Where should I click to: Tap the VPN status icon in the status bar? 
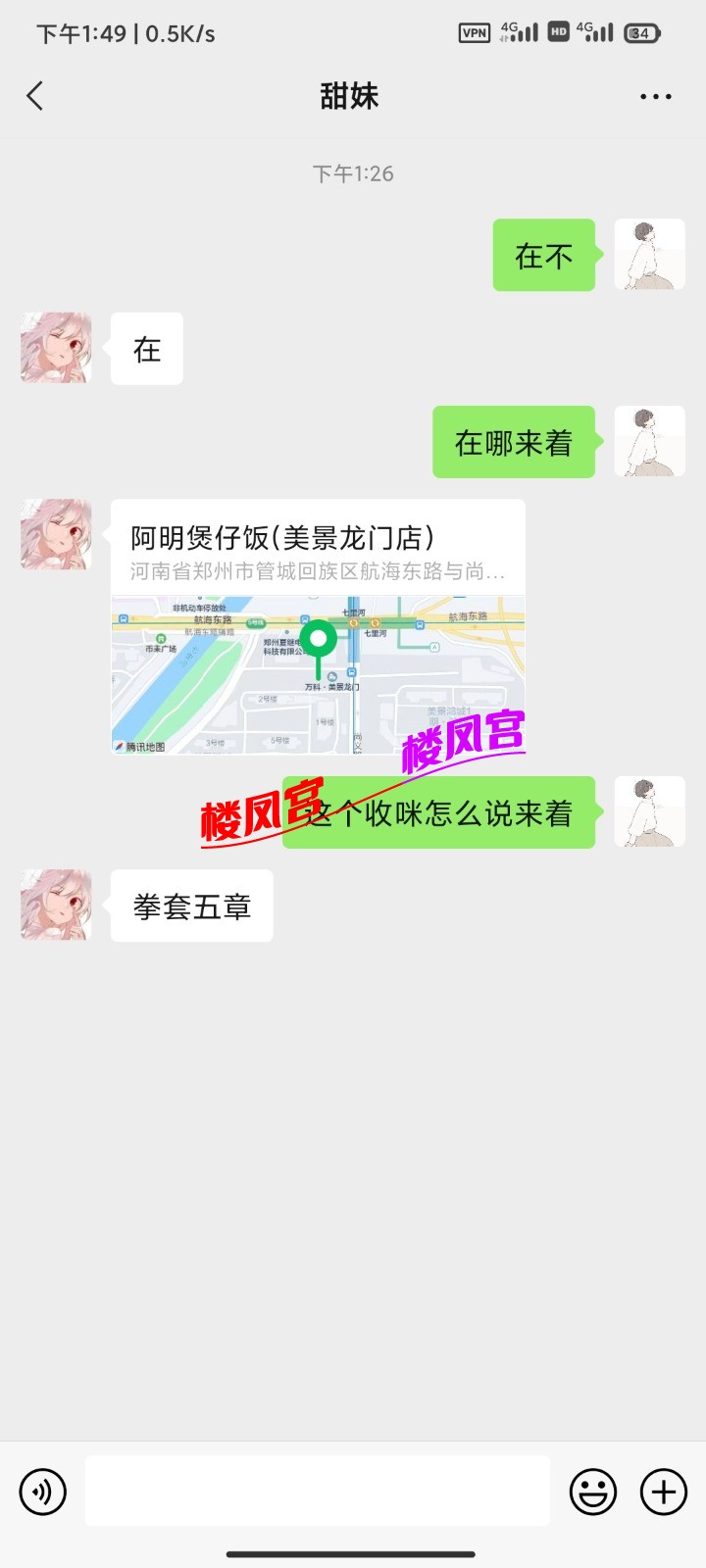(x=475, y=32)
